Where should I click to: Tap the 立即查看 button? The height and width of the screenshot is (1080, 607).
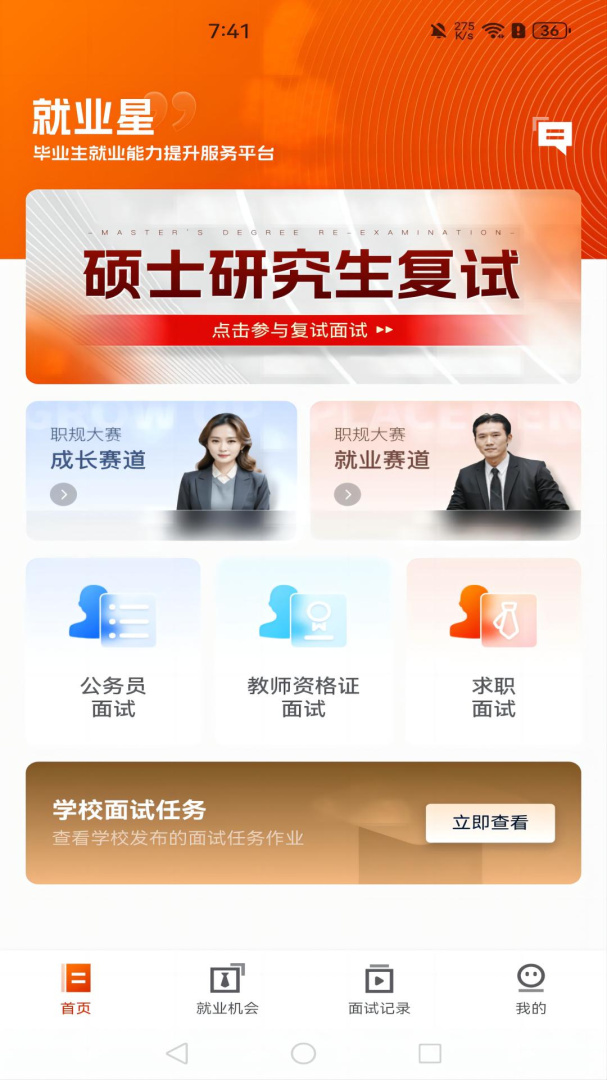490,823
